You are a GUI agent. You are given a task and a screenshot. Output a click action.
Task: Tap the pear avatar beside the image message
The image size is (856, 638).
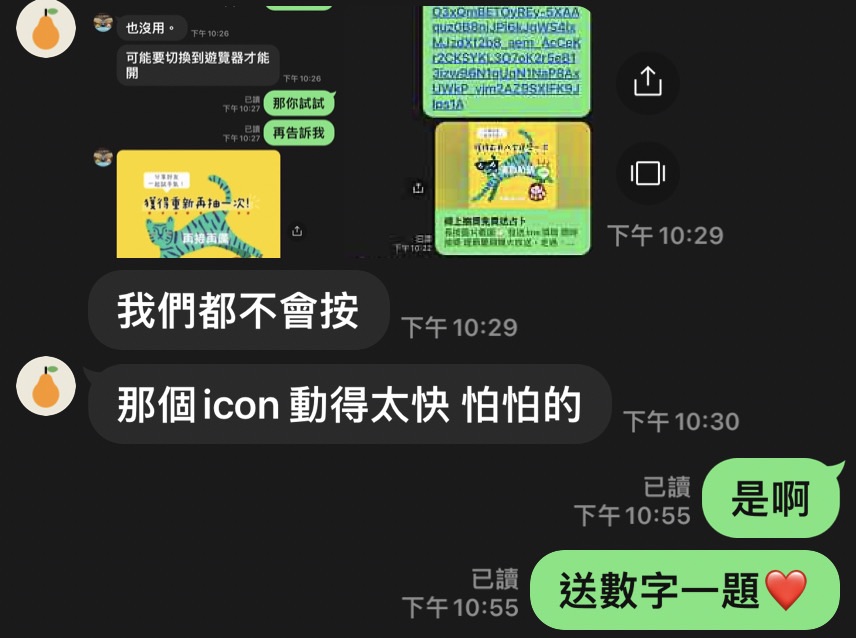pos(46,28)
